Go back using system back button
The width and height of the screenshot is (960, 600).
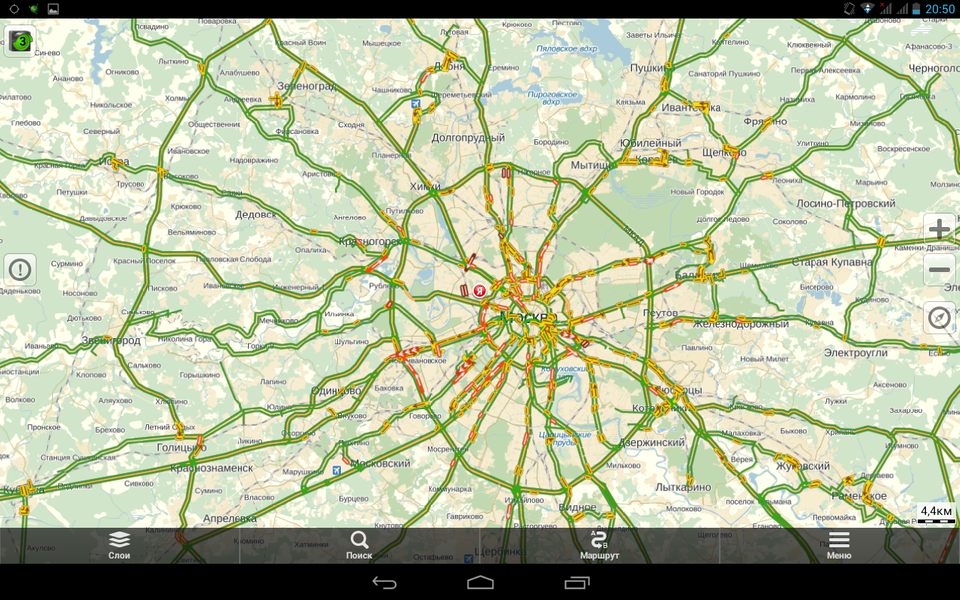coord(385,582)
